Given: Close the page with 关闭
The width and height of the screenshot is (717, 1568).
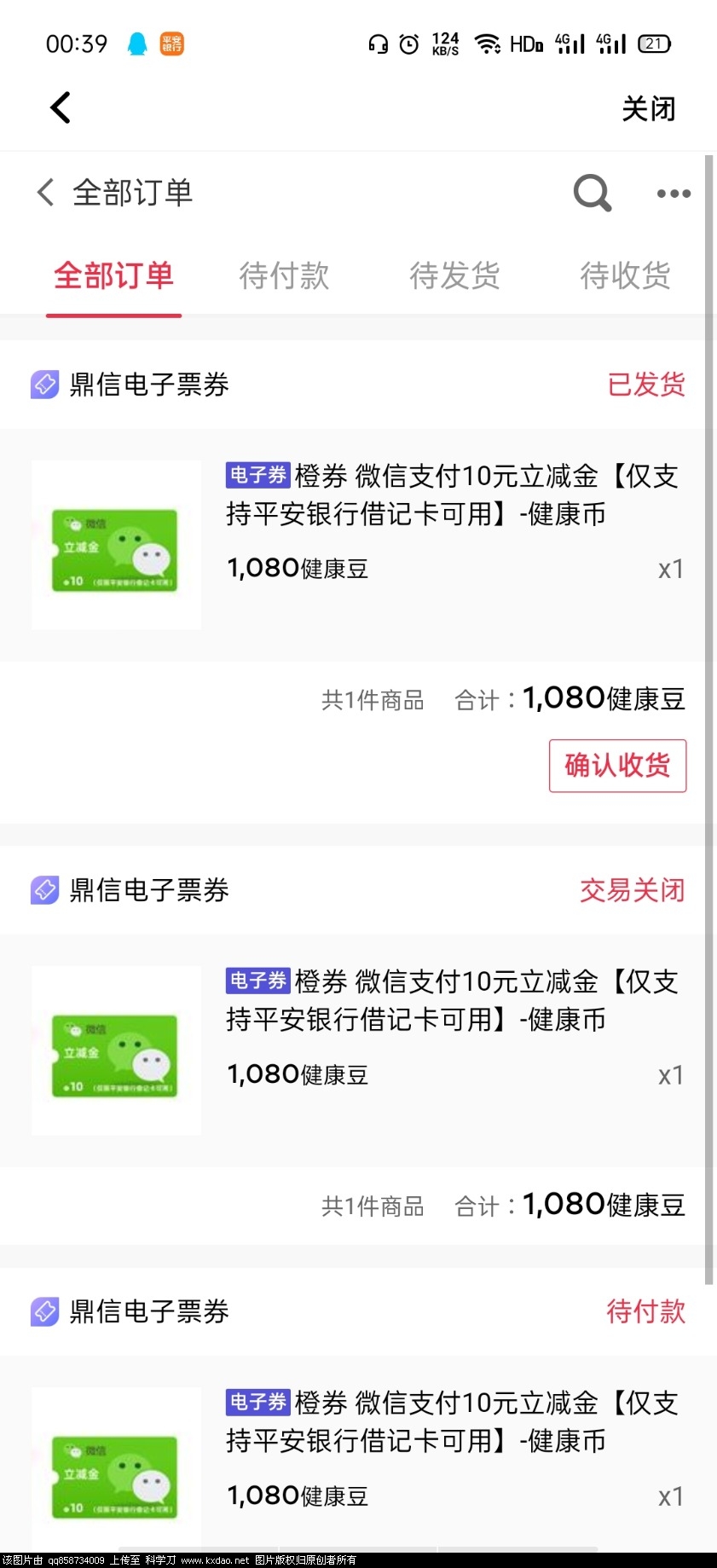Looking at the screenshot, I should (648, 109).
